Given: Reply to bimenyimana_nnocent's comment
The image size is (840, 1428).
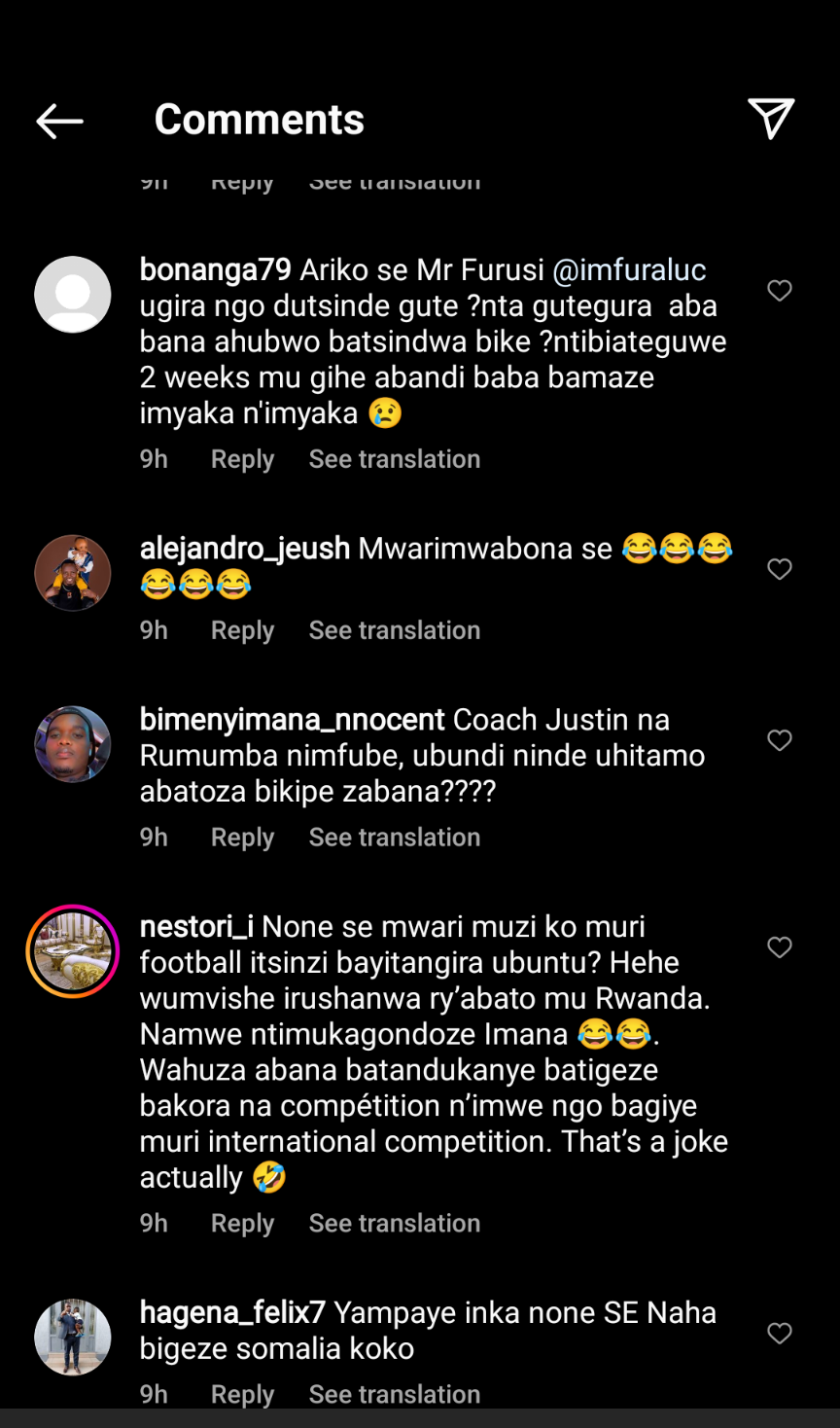Looking at the screenshot, I should point(242,838).
